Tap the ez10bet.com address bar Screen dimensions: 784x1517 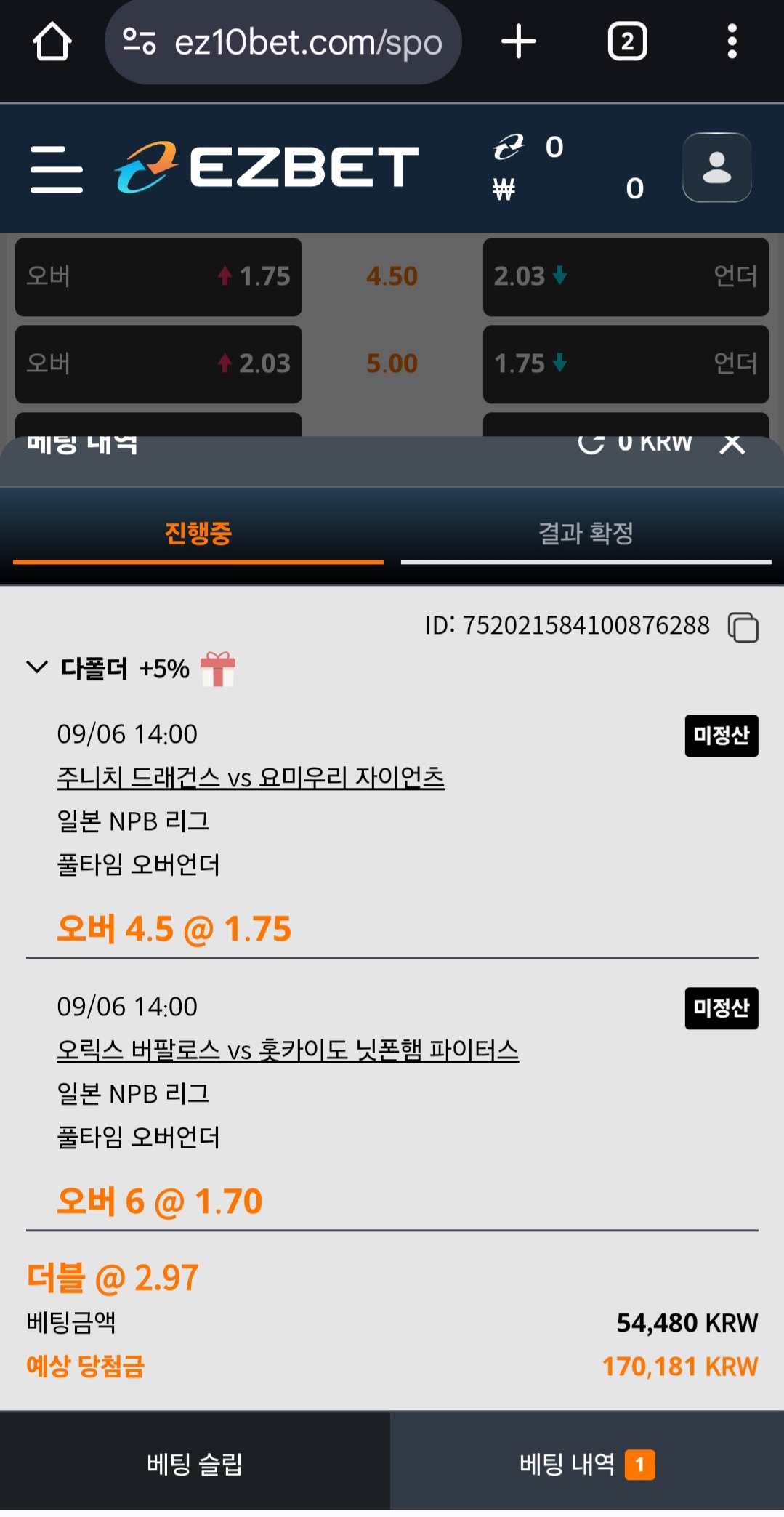283,42
